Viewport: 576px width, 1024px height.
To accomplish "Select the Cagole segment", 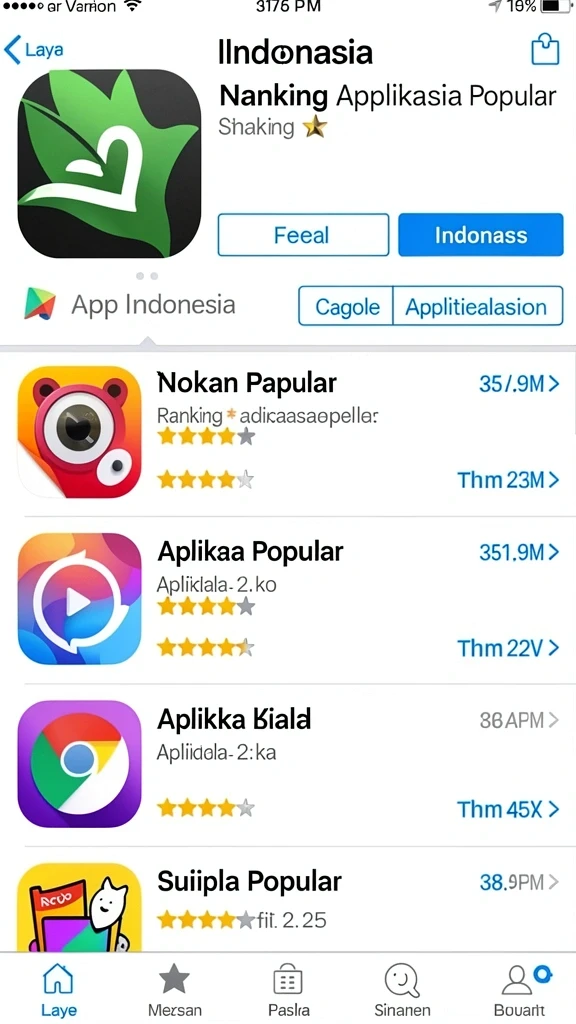I will pyautogui.click(x=346, y=306).
